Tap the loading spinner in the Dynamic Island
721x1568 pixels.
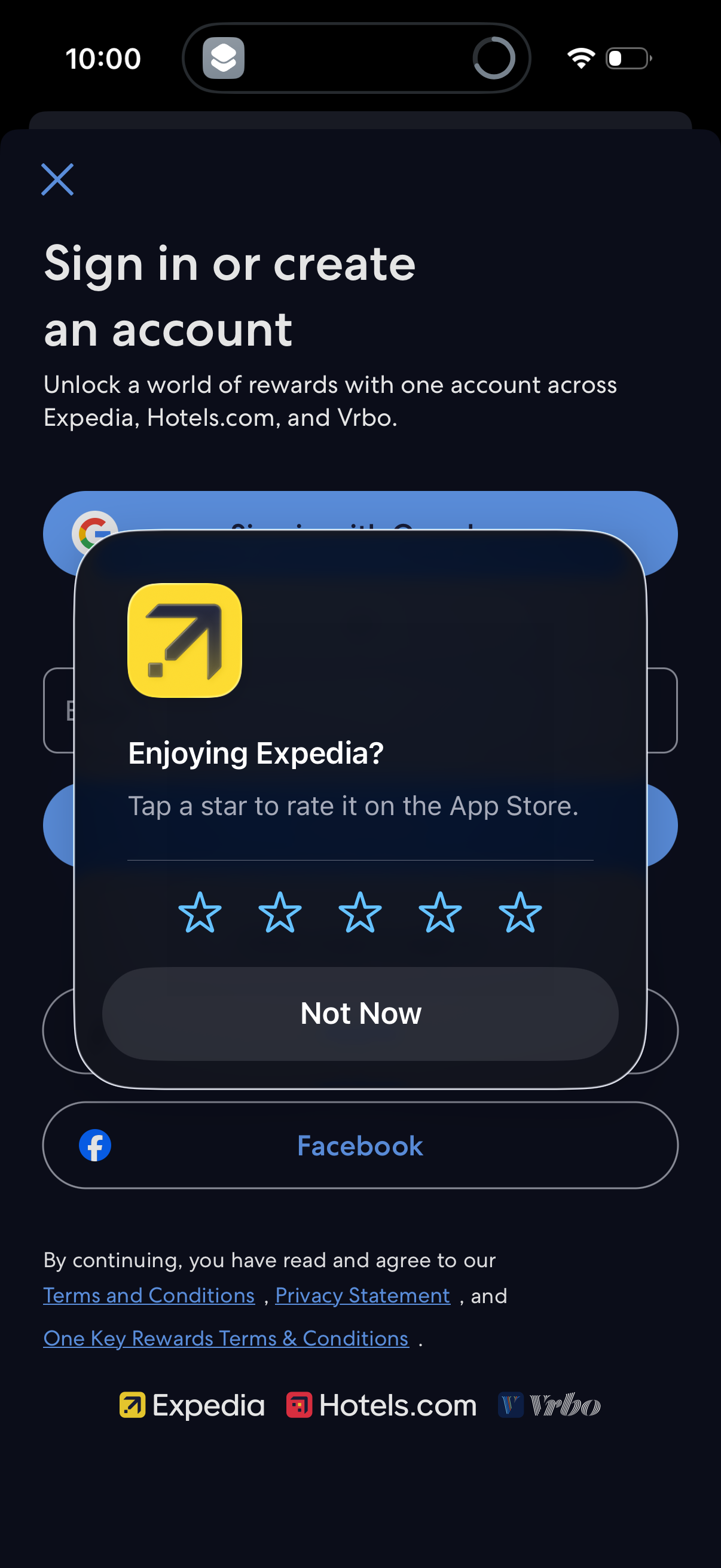pos(494,58)
